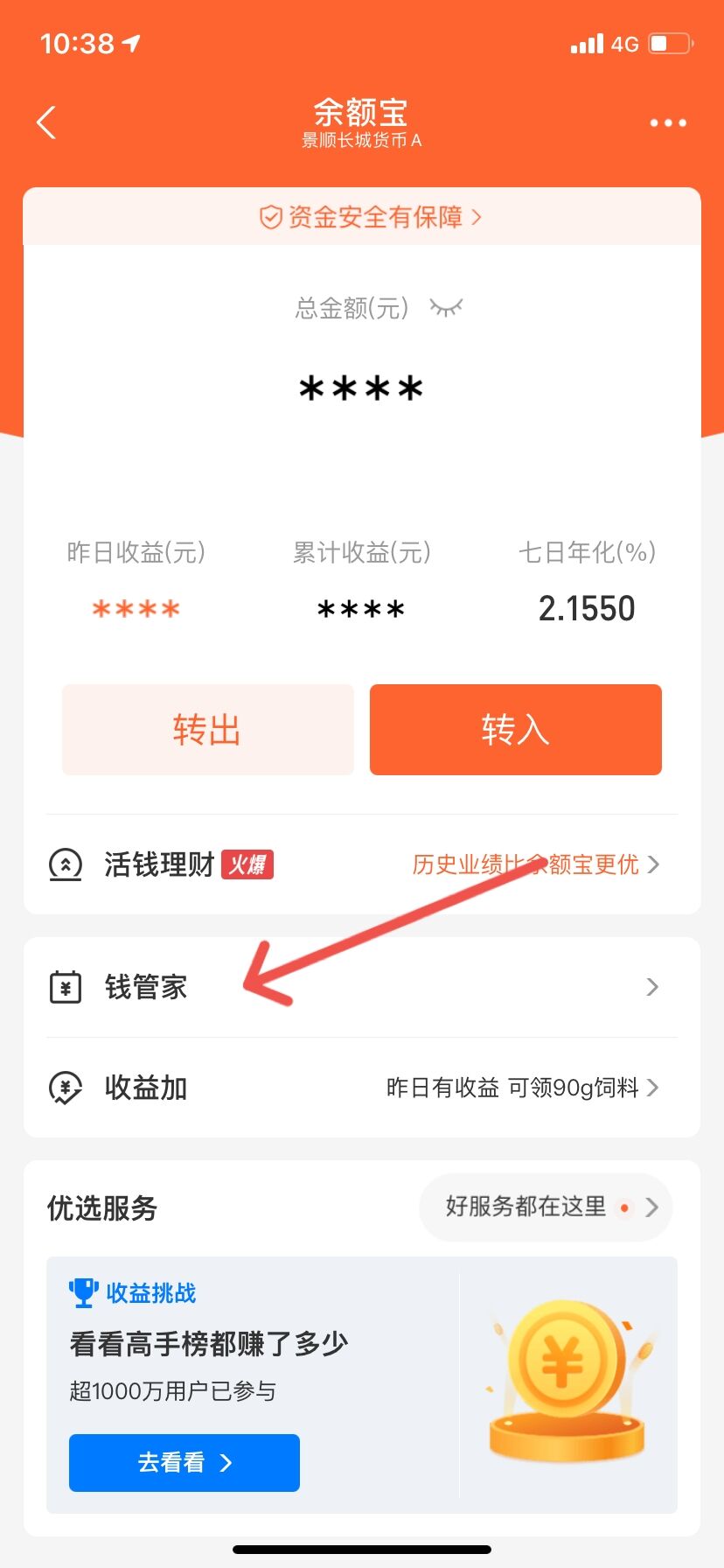Click the 收益加 coin icon
The image size is (724, 1568).
click(65, 1088)
